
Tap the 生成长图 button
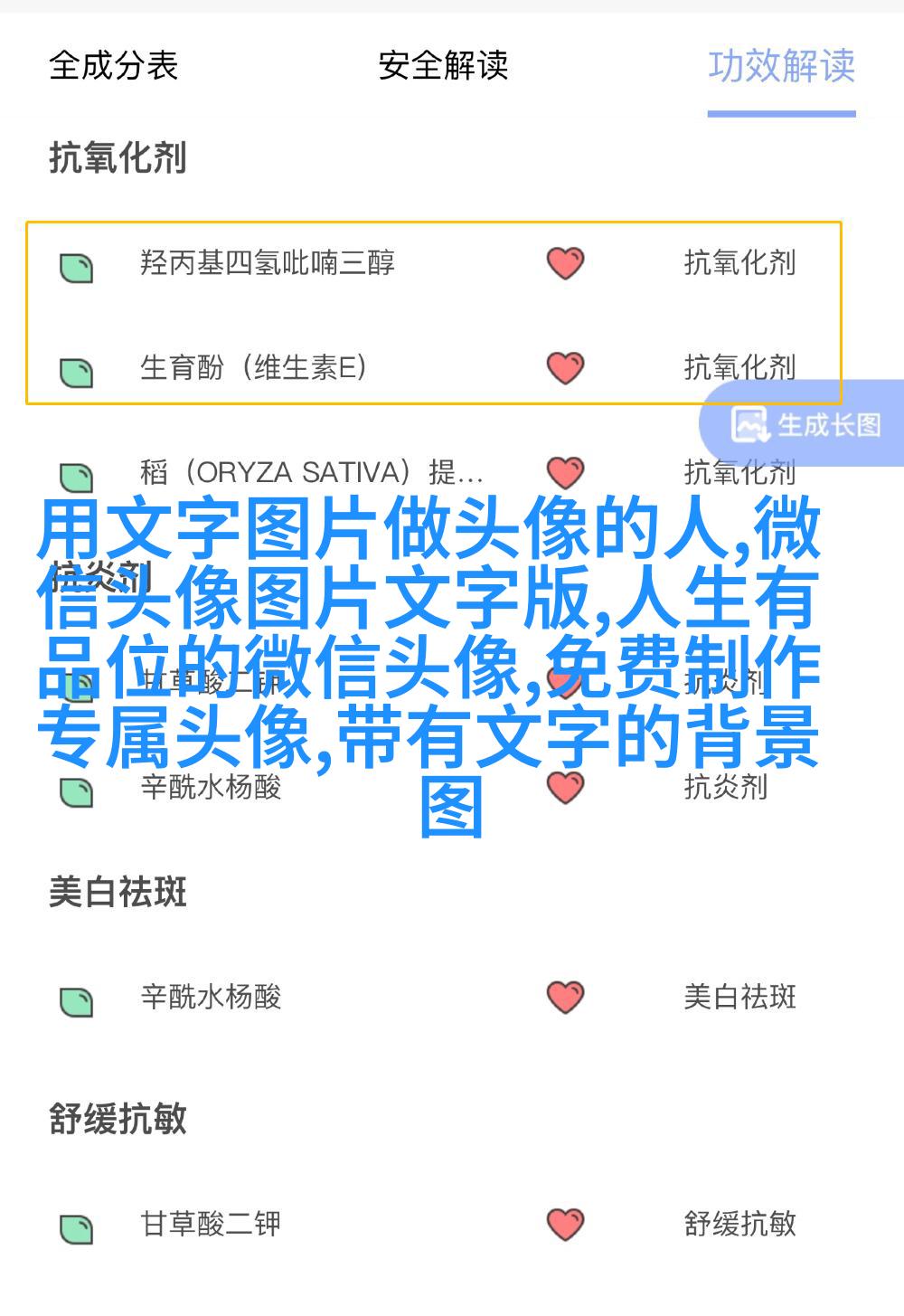(806, 424)
